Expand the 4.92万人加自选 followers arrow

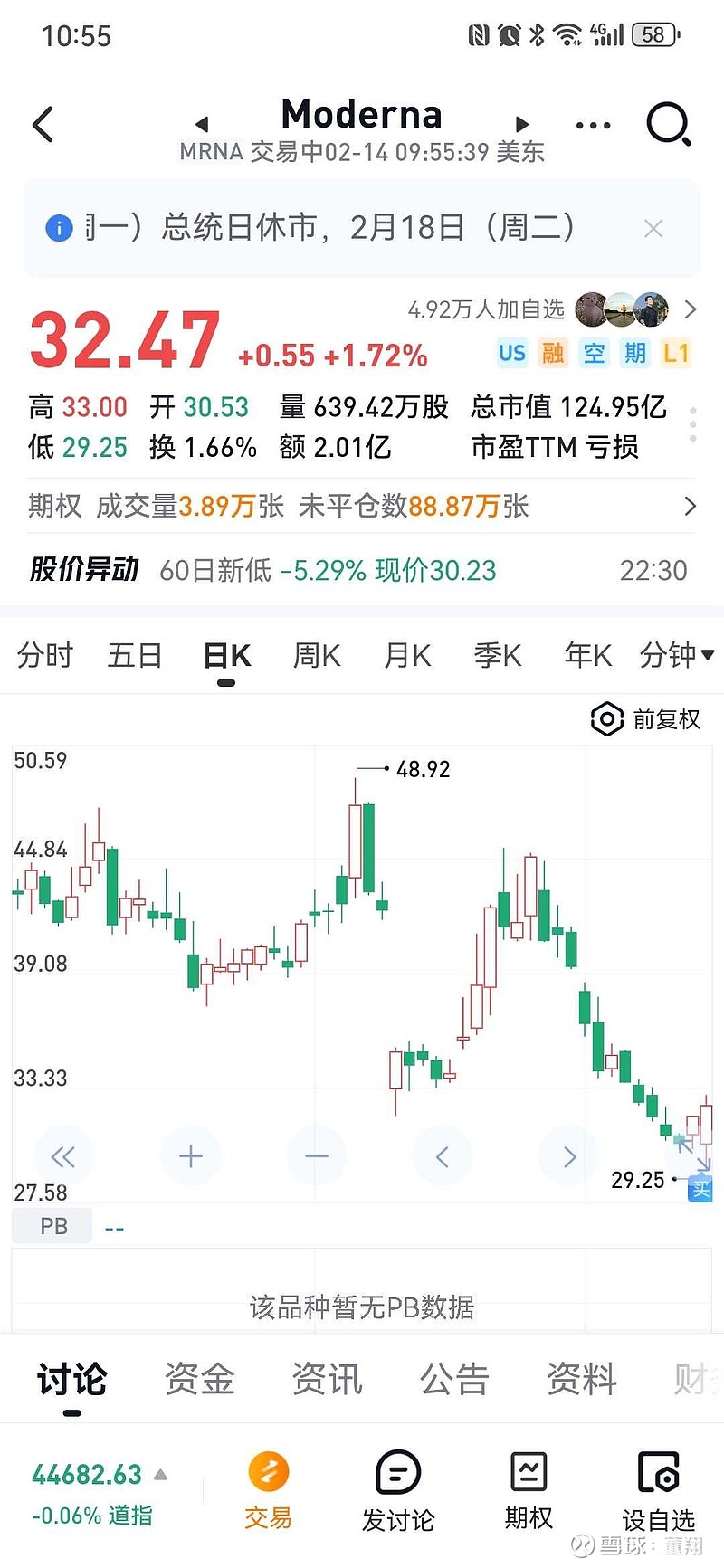pos(690,309)
